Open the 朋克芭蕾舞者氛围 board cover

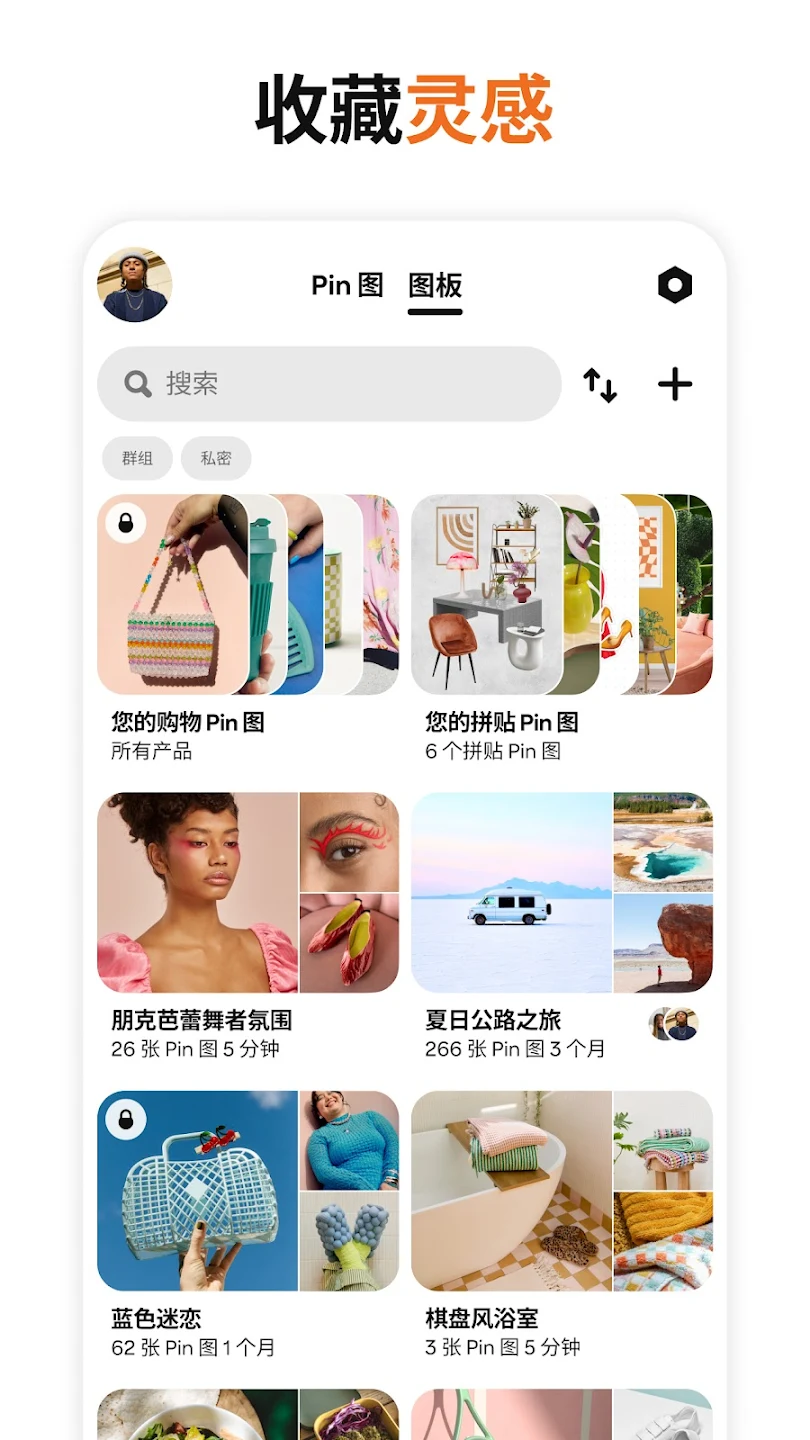point(245,890)
